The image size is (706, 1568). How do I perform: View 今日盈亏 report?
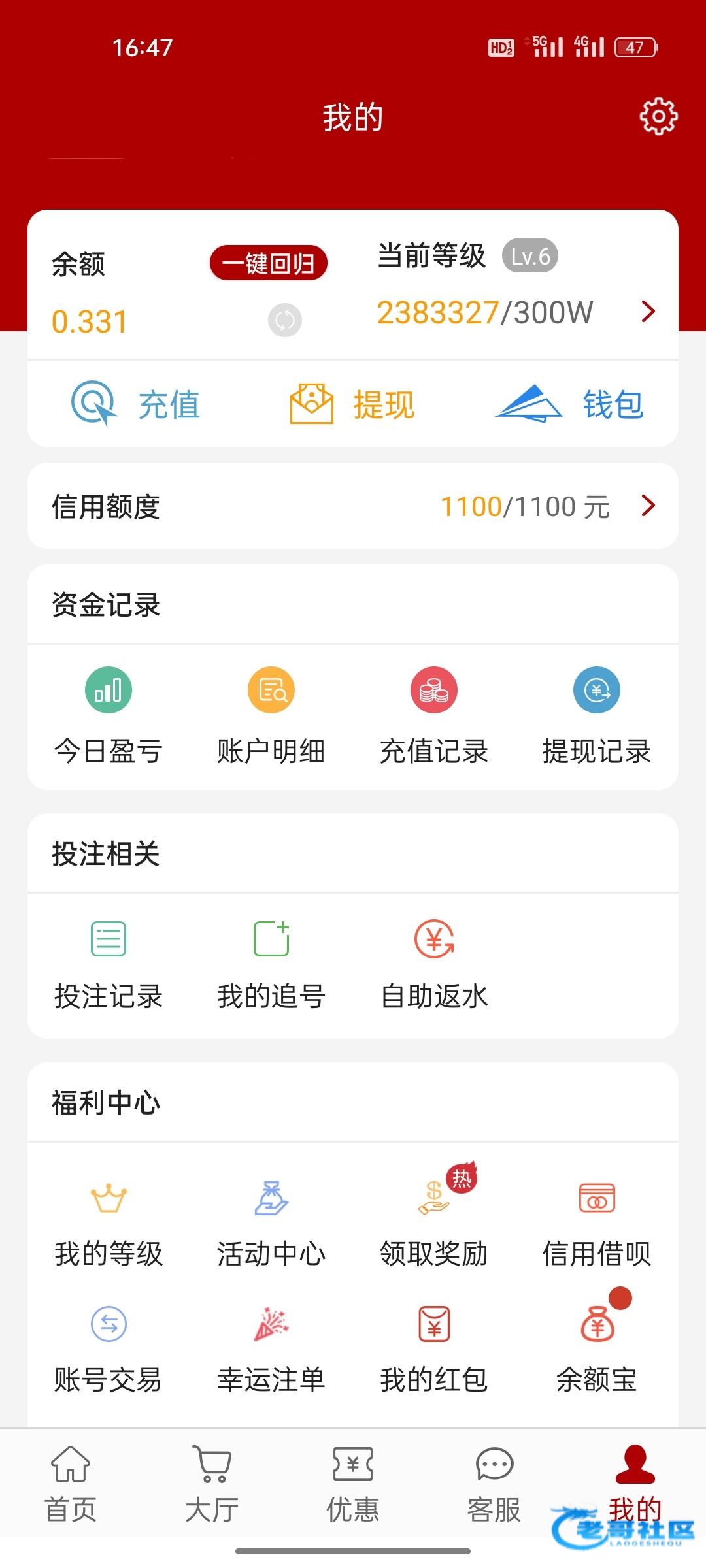pyautogui.click(x=109, y=715)
